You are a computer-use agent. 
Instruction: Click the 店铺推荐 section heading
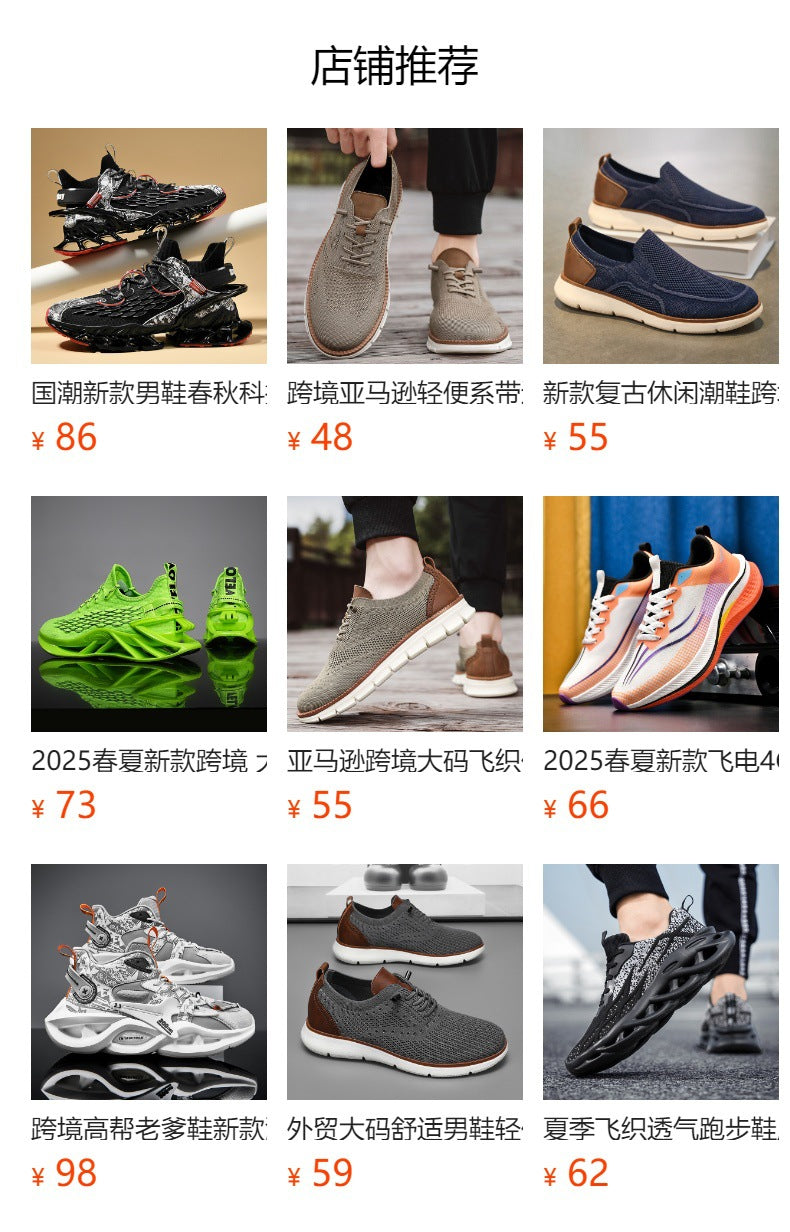(x=395, y=62)
